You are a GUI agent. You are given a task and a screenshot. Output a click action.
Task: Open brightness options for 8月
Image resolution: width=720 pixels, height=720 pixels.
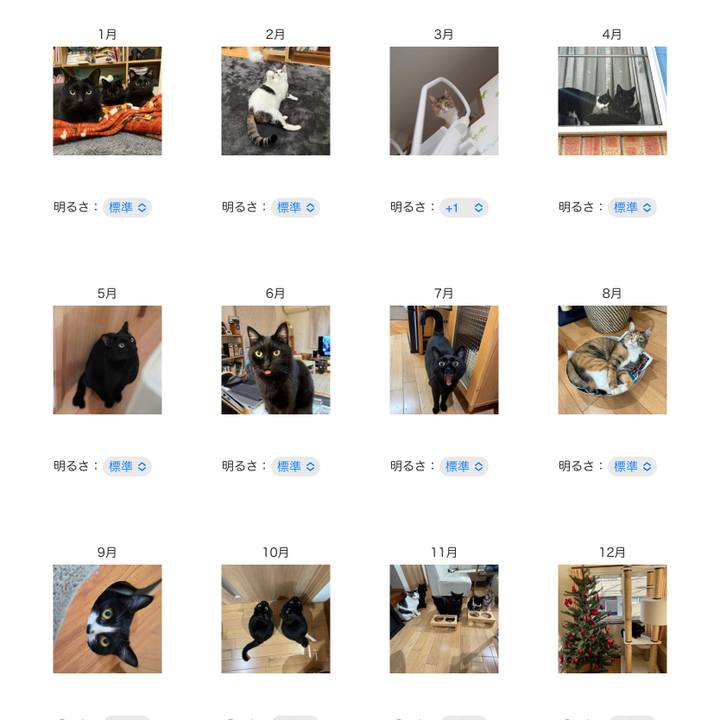(633, 466)
